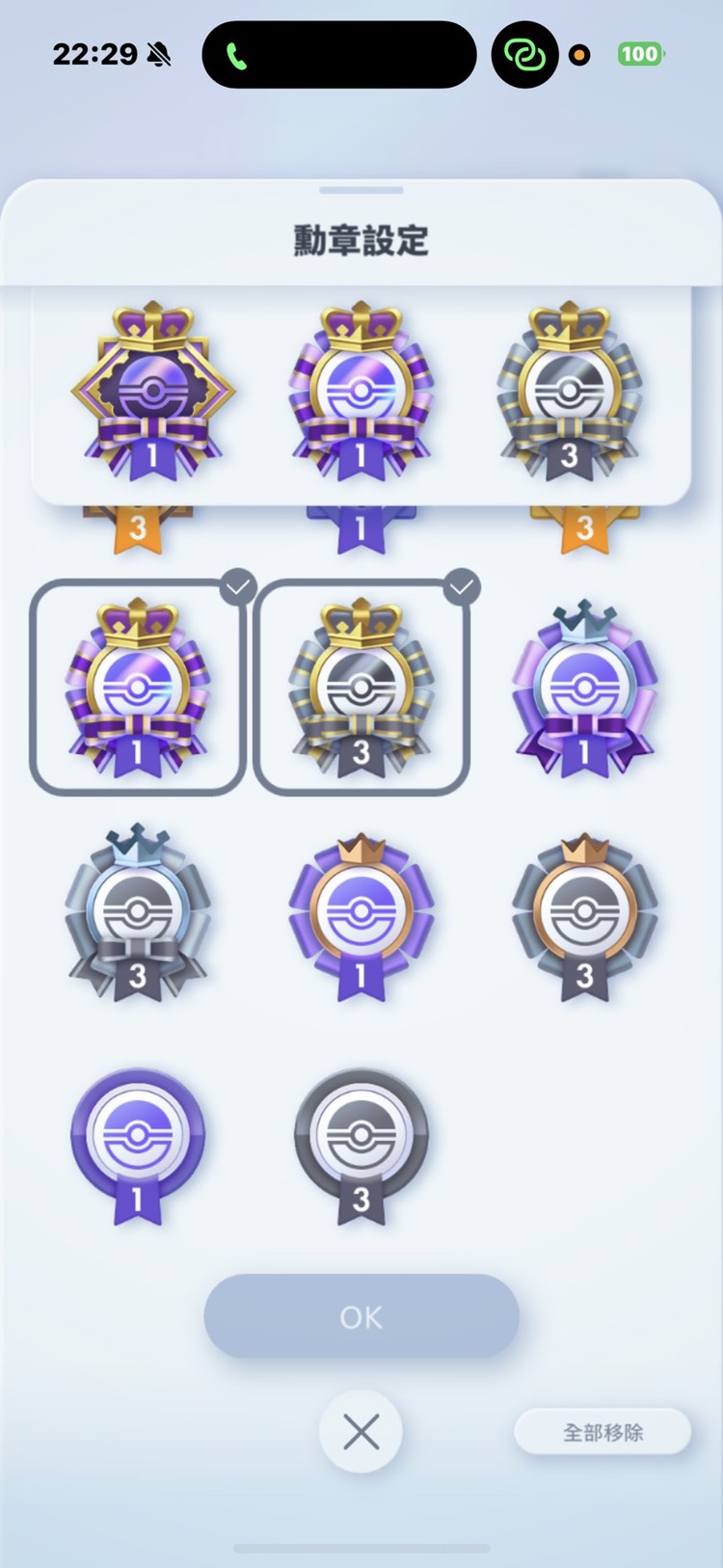
Task: Pick the plain purple emblem 1
Action: [137, 1145]
